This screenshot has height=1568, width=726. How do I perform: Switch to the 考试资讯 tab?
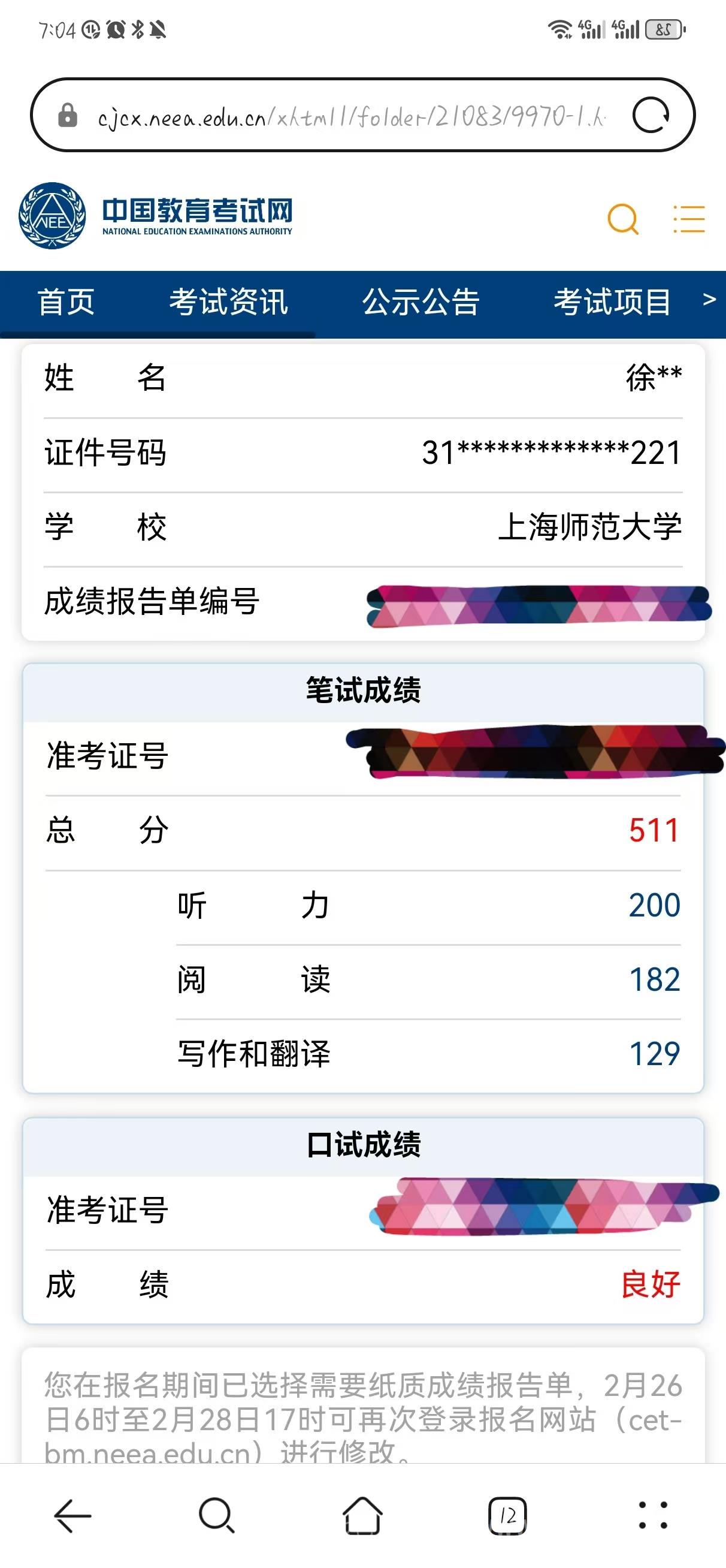[x=228, y=302]
